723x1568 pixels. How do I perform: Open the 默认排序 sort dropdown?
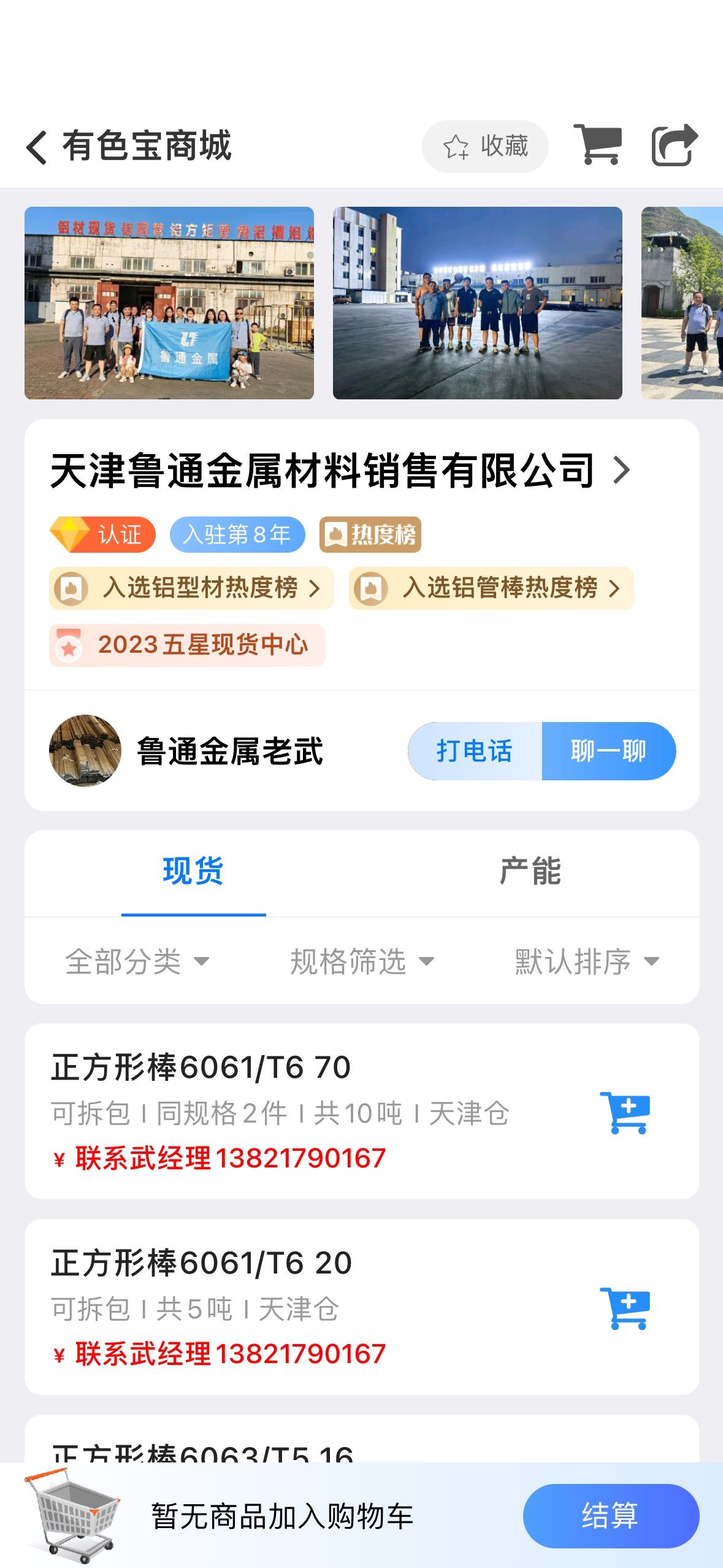[587, 961]
